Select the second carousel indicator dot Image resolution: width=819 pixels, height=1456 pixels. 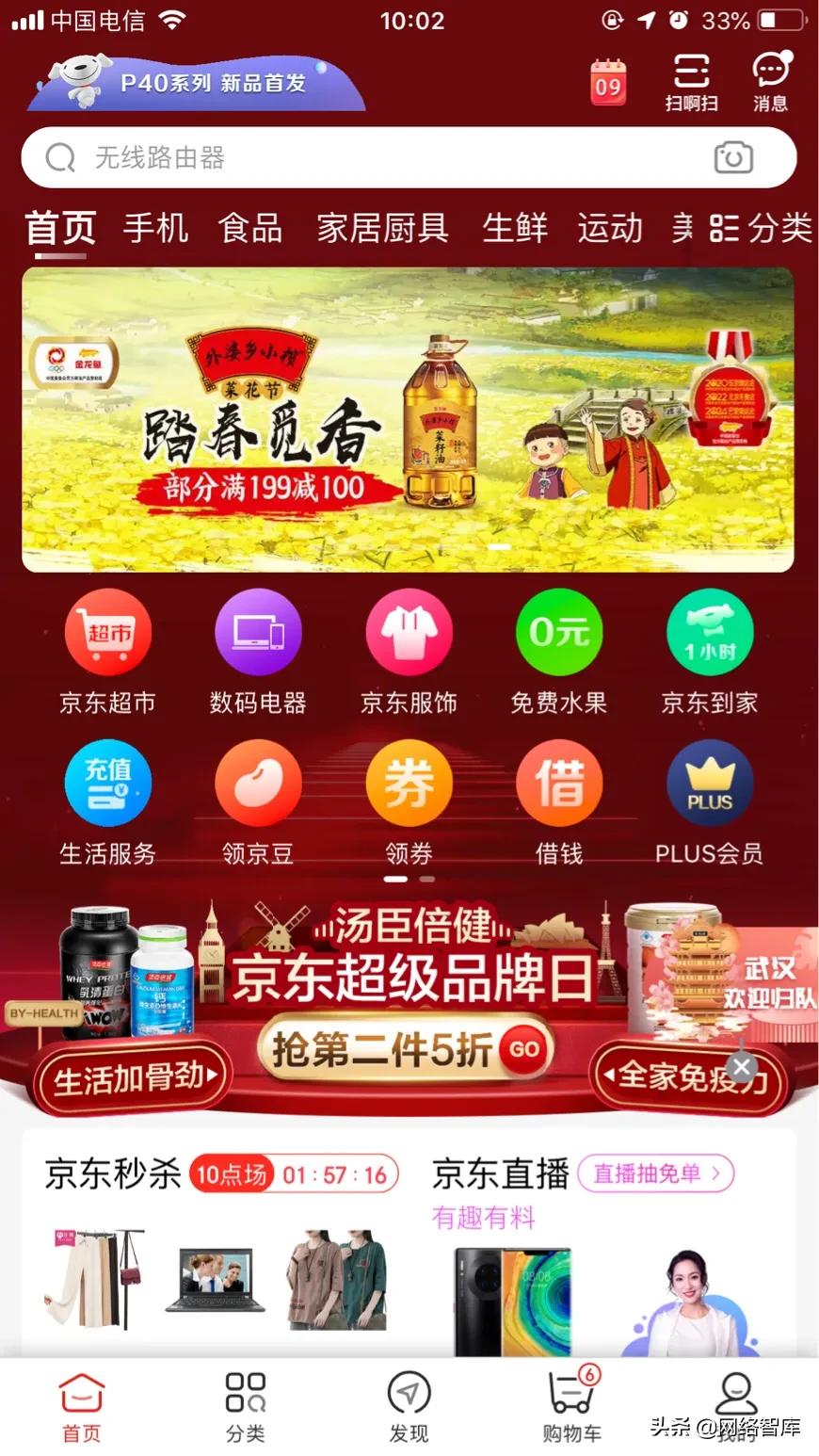pos(428,878)
